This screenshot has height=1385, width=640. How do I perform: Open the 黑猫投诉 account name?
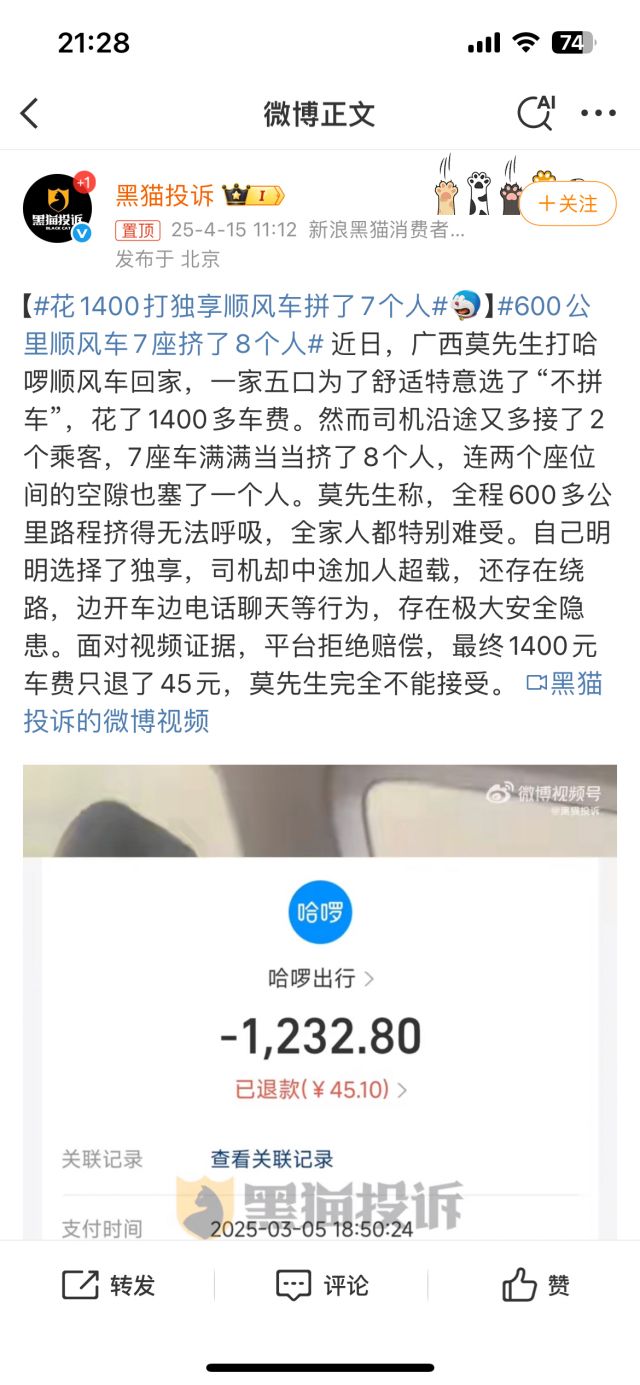[x=165, y=194]
